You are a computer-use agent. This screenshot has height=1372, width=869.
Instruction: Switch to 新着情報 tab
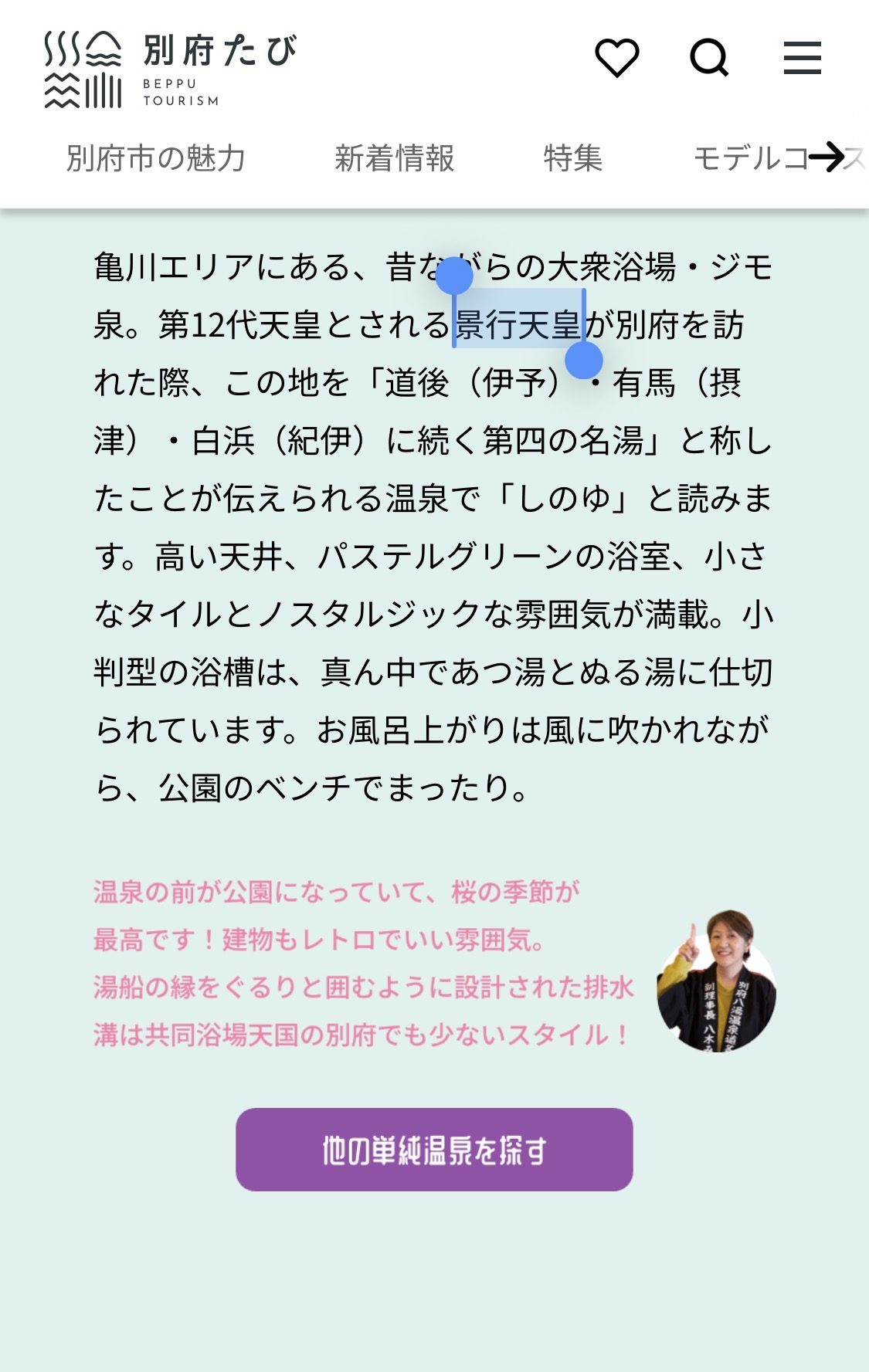[x=394, y=158]
